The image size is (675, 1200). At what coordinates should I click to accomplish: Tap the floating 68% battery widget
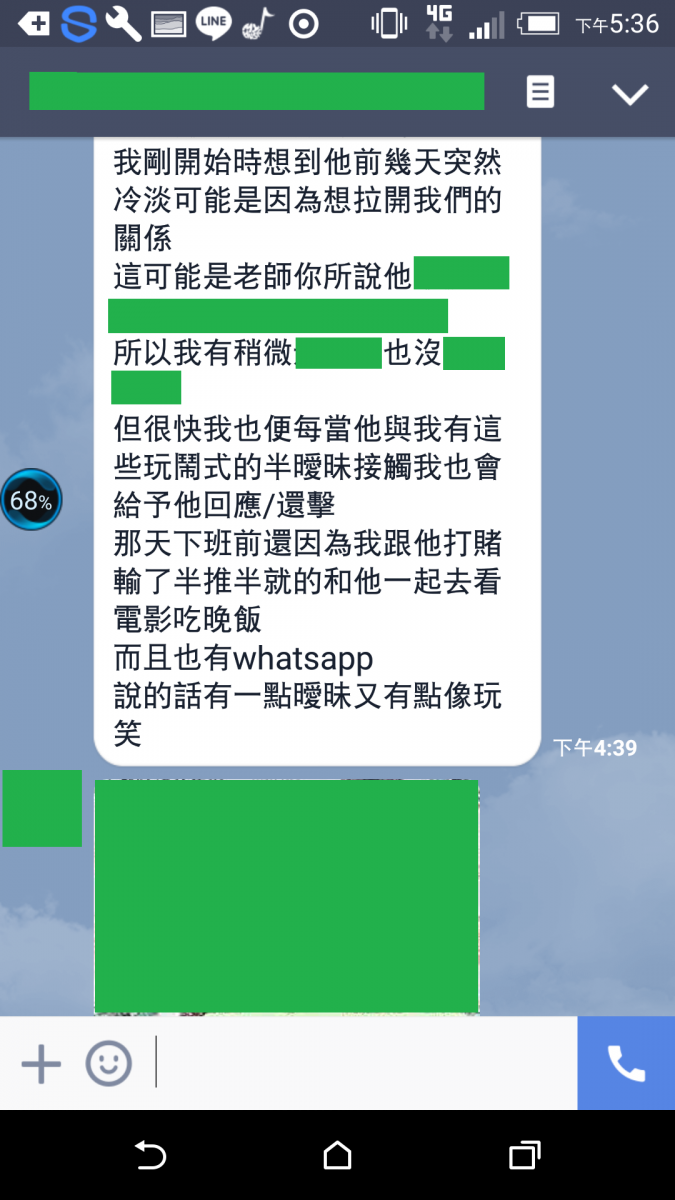pos(31,500)
